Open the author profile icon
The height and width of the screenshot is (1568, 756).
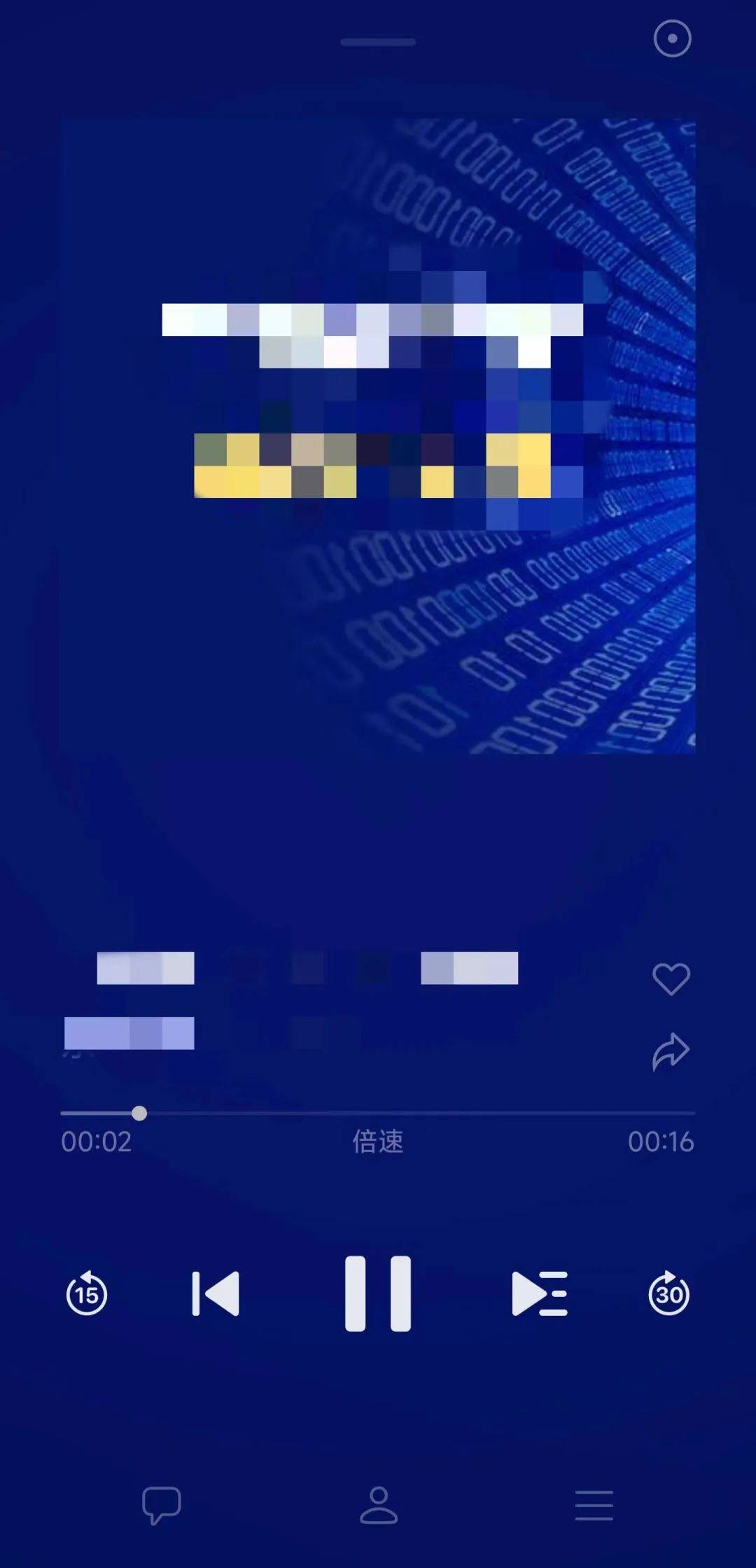[379, 1505]
